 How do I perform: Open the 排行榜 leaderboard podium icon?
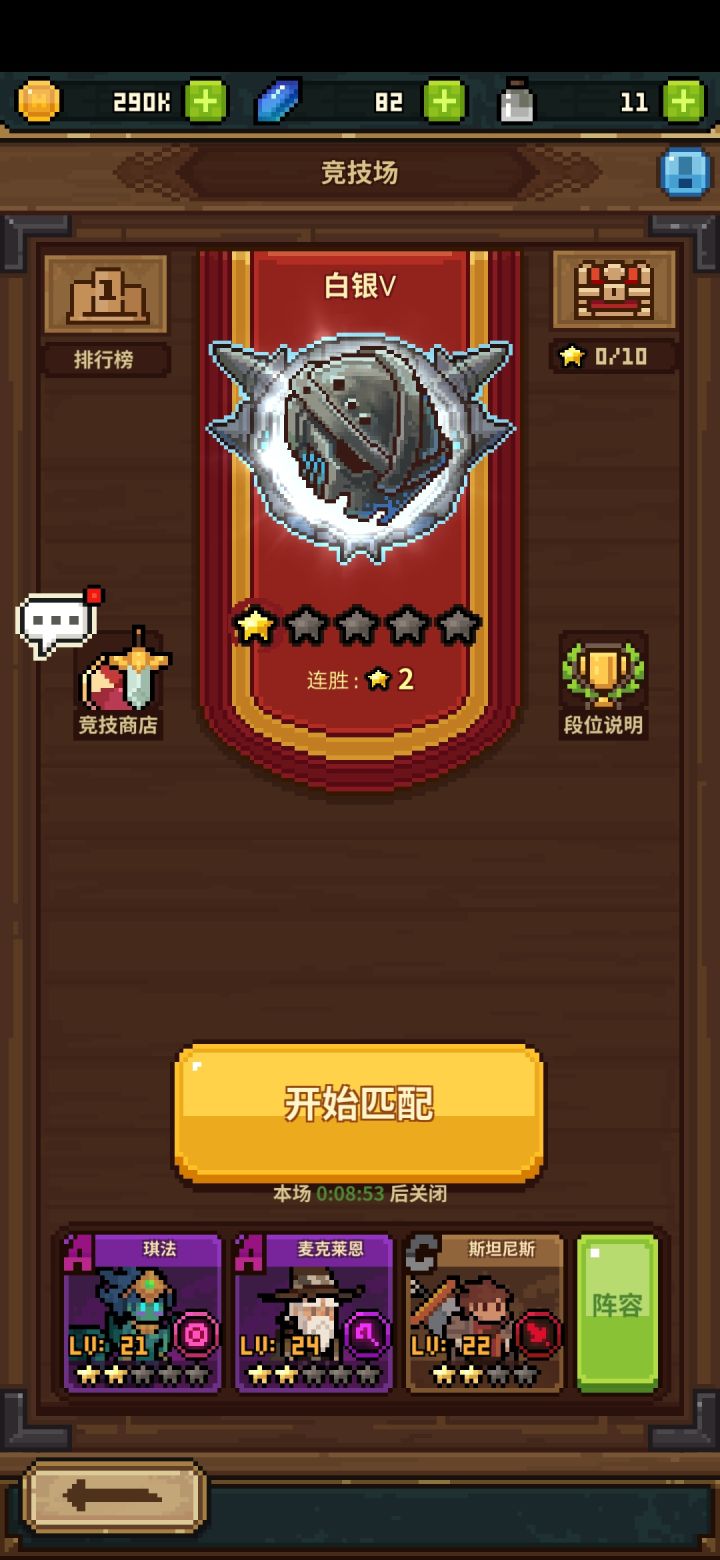coord(107,292)
